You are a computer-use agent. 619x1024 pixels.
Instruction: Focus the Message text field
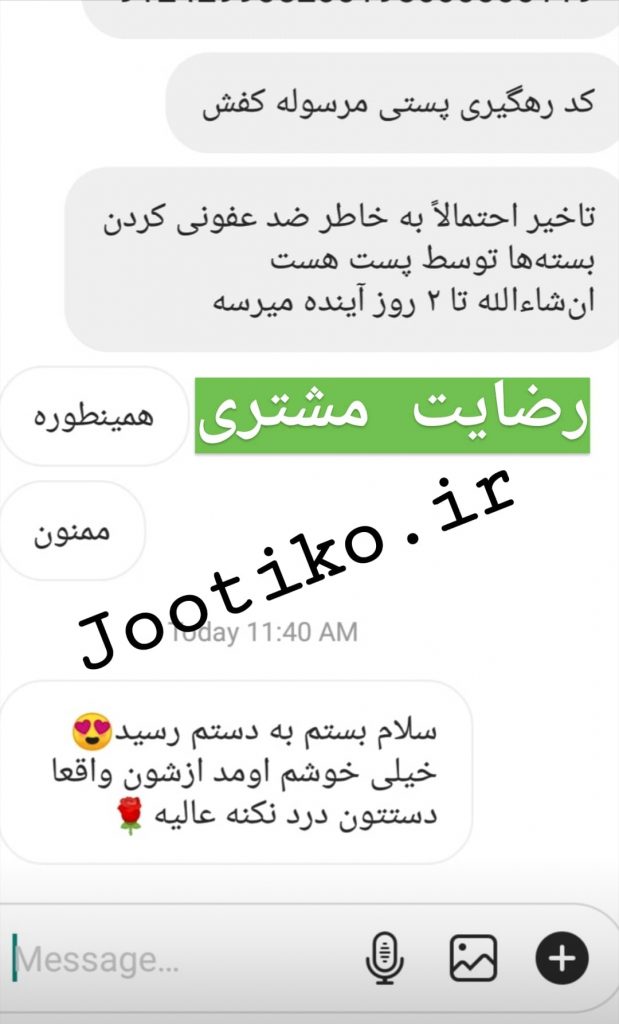[x=150, y=960]
